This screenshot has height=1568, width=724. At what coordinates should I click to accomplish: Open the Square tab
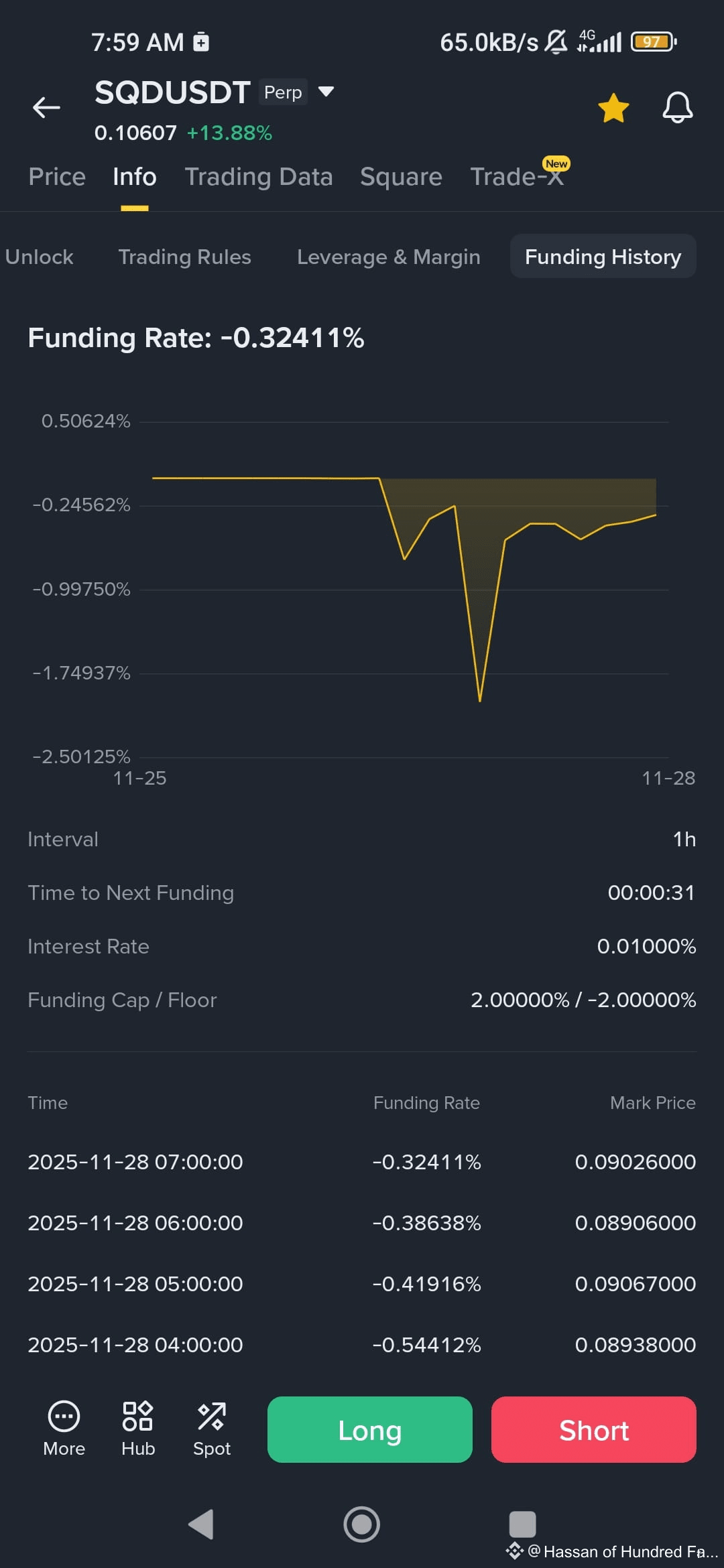tap(401, 177)
